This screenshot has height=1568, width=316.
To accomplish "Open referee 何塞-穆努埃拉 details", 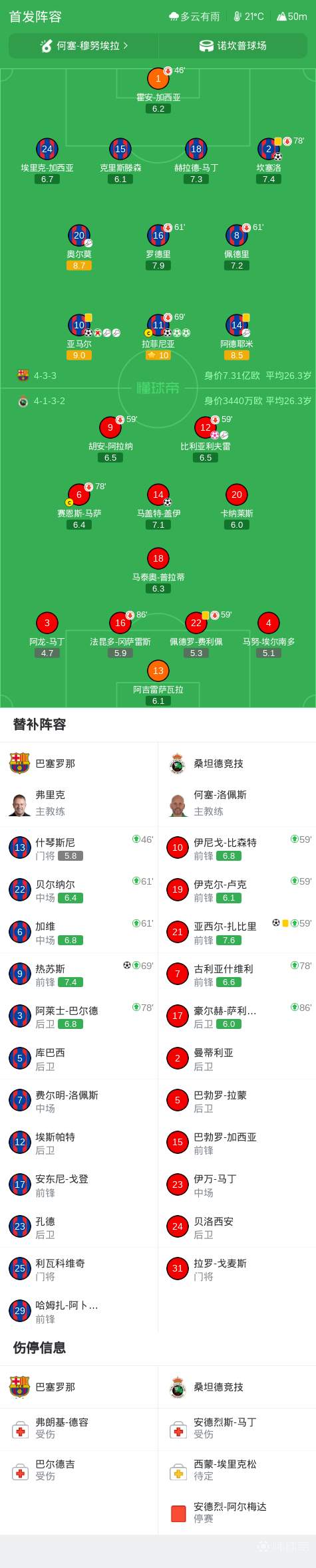I will 84,46.
